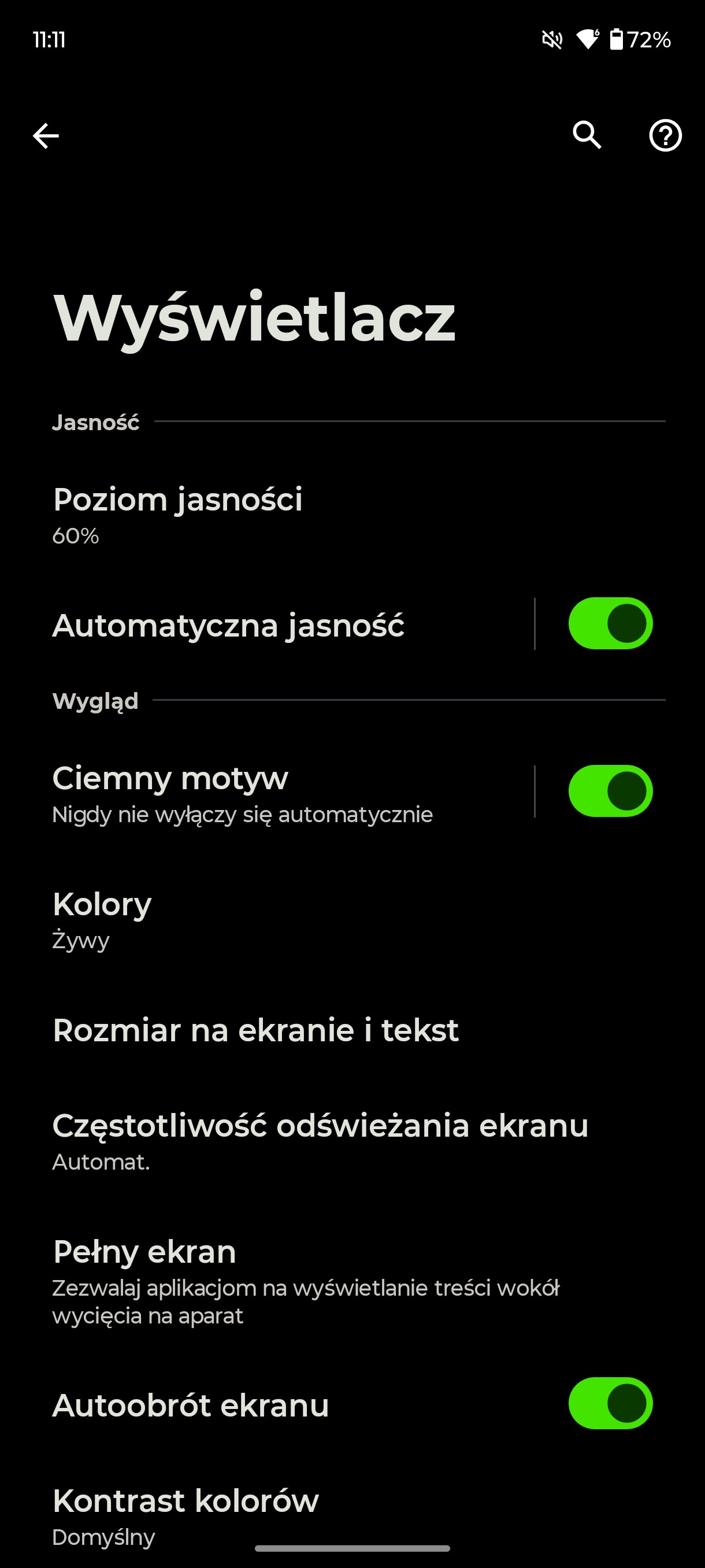
Task: Open settings search magnifier
Action: click(587, 135)
